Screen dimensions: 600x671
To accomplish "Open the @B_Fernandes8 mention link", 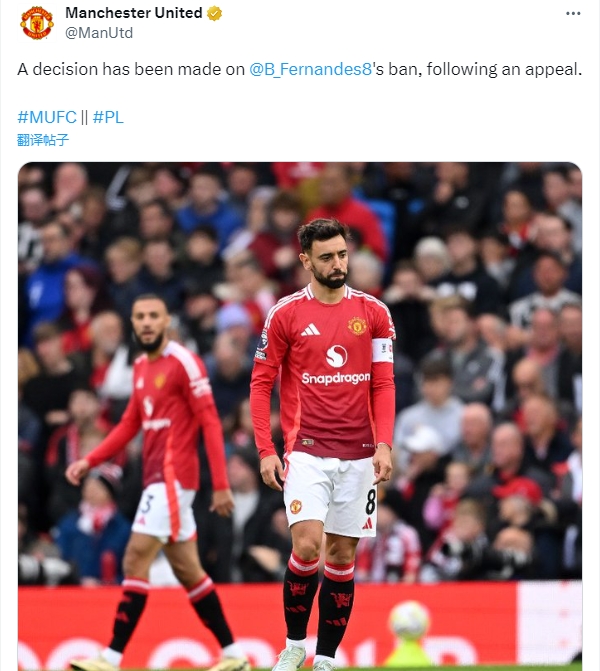I will 310,70.
